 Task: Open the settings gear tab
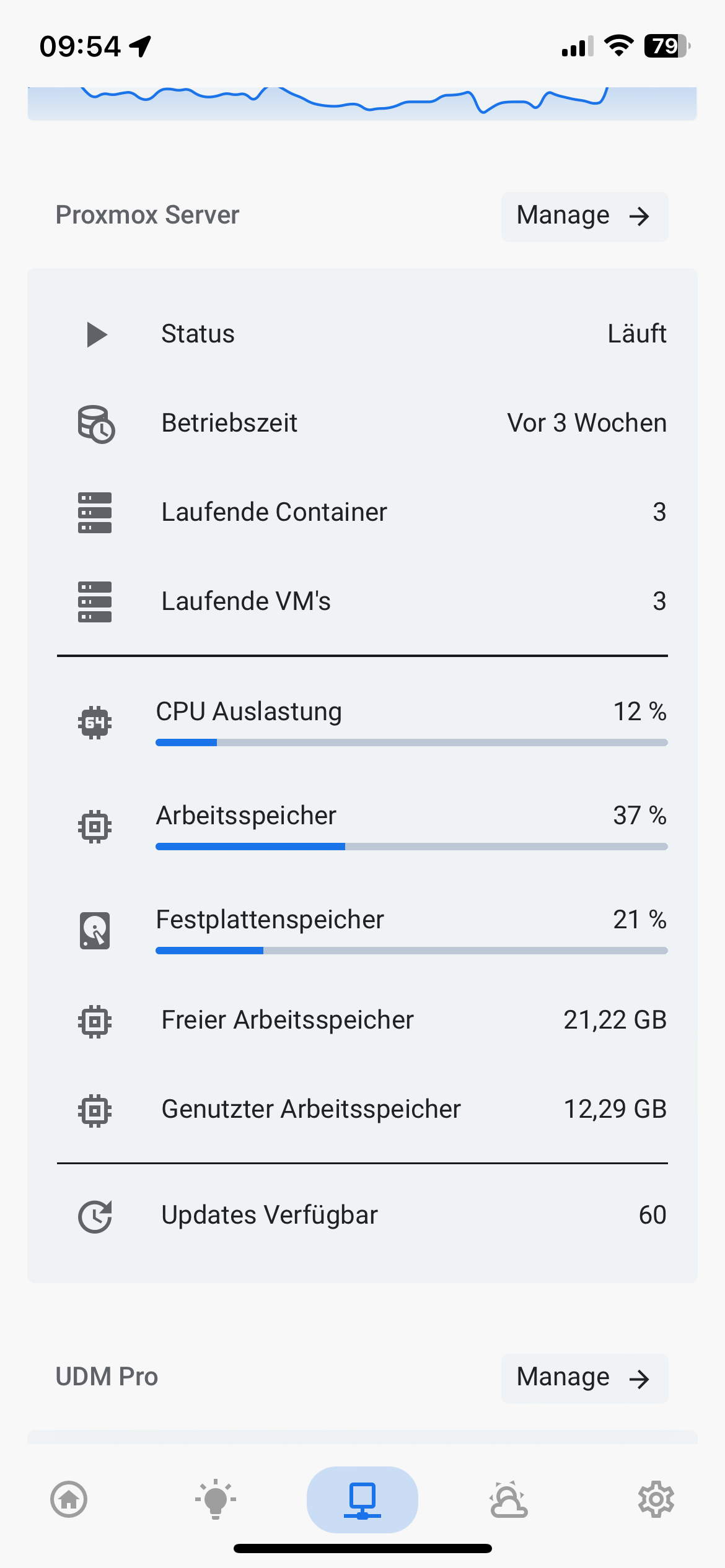[656, 1499]
